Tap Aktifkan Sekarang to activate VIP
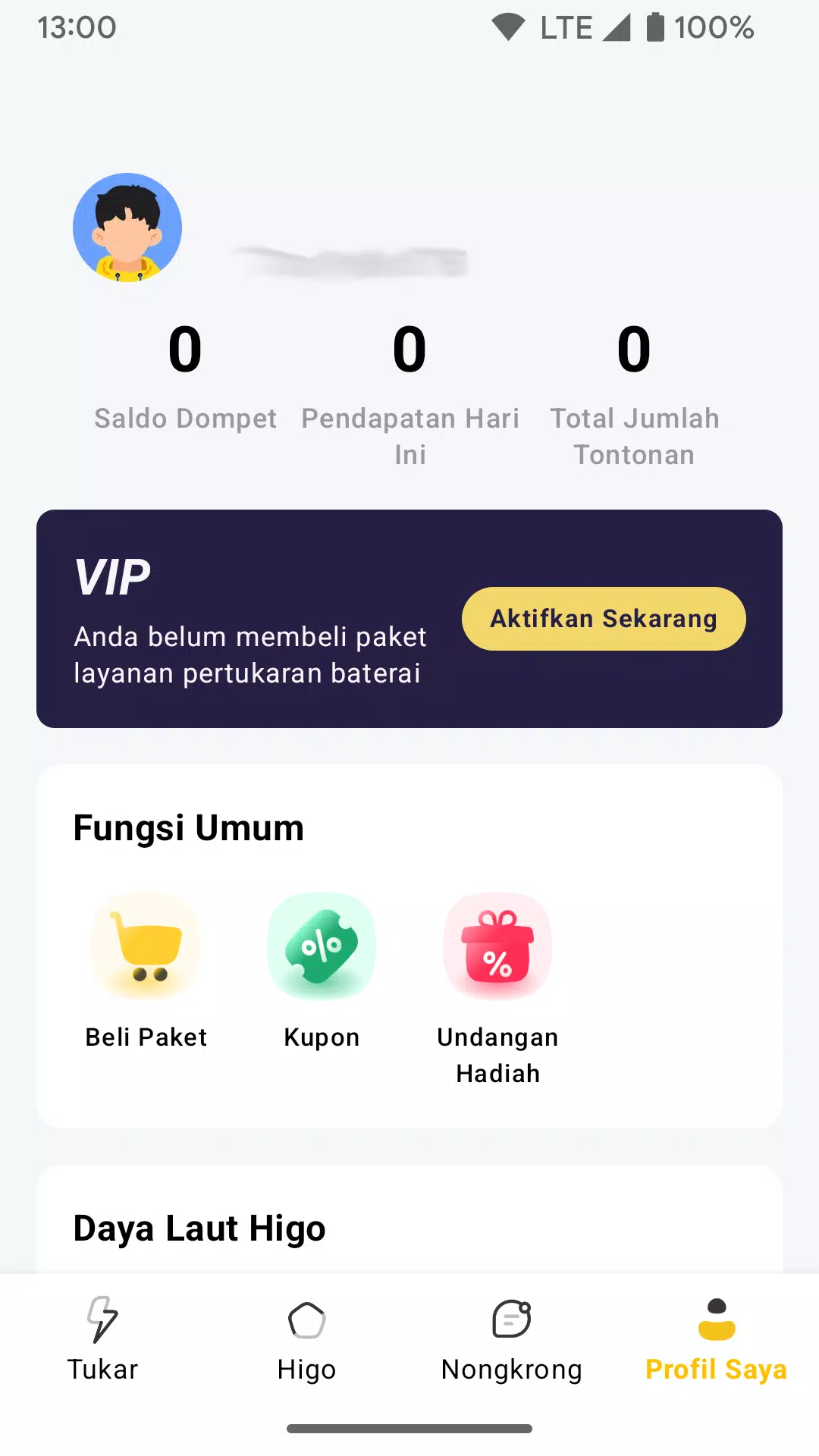Image resolution: width=819 pixels, height=1456 pixels. pos(604,619)
